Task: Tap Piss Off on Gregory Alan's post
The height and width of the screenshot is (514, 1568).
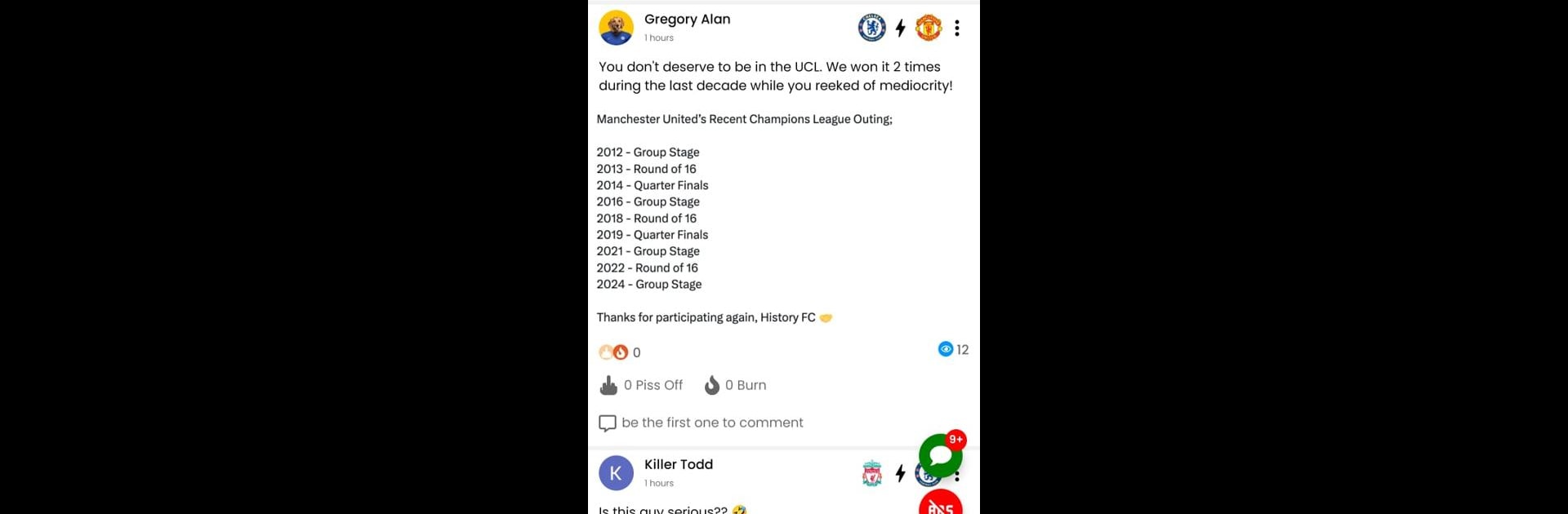Action: (x=642, y=385)
